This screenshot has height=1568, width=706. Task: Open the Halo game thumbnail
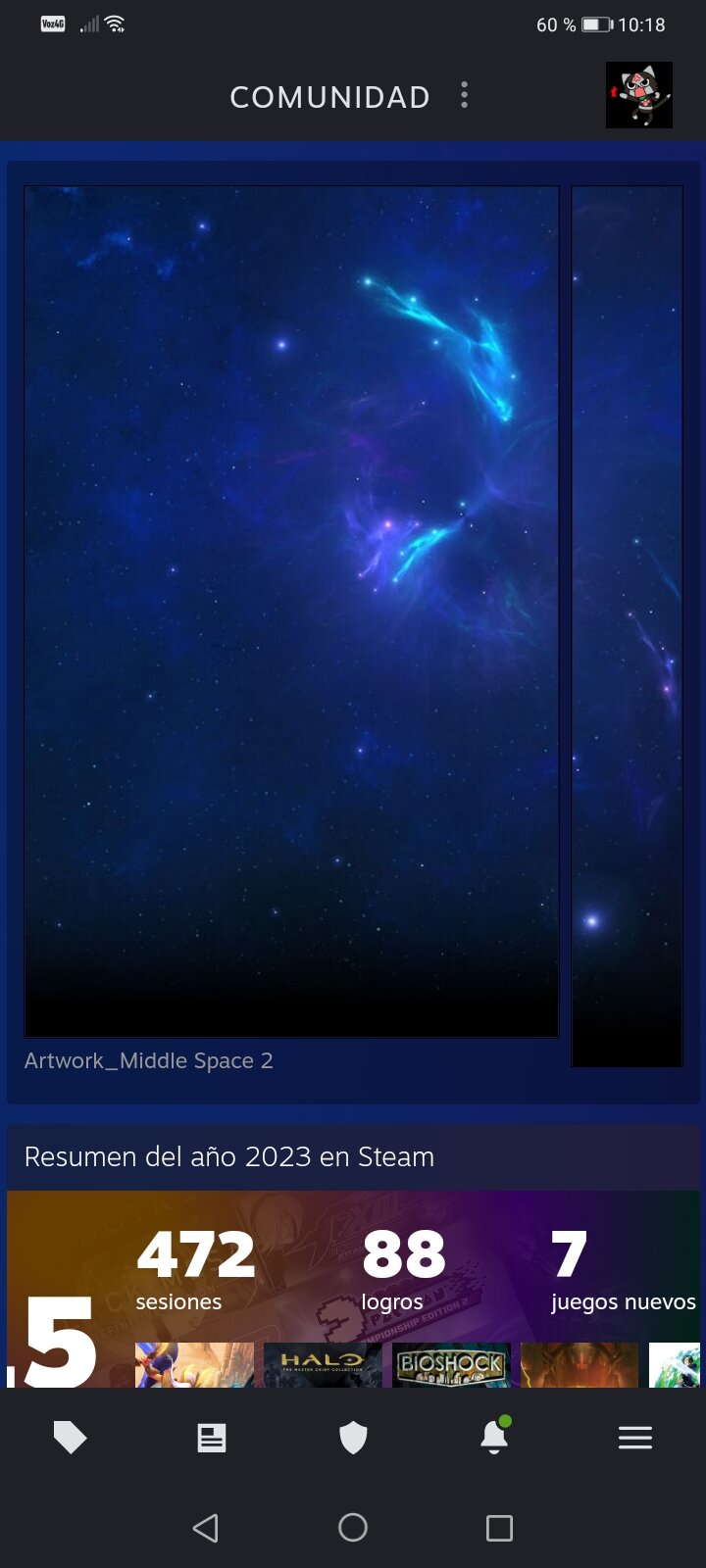(323, 1364)
